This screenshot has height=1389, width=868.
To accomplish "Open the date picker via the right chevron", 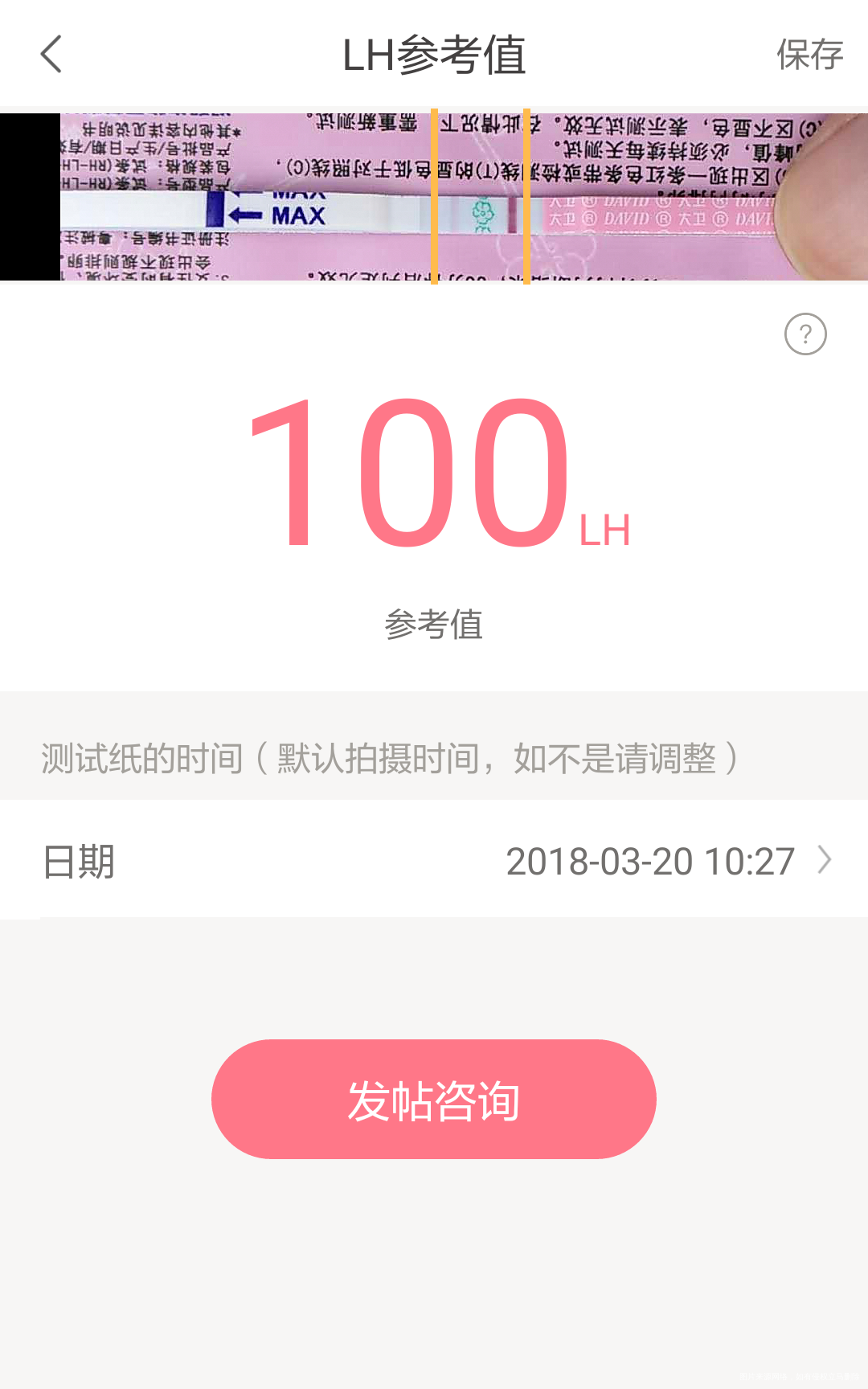I will pyautogui.click(x=823, y=861).
